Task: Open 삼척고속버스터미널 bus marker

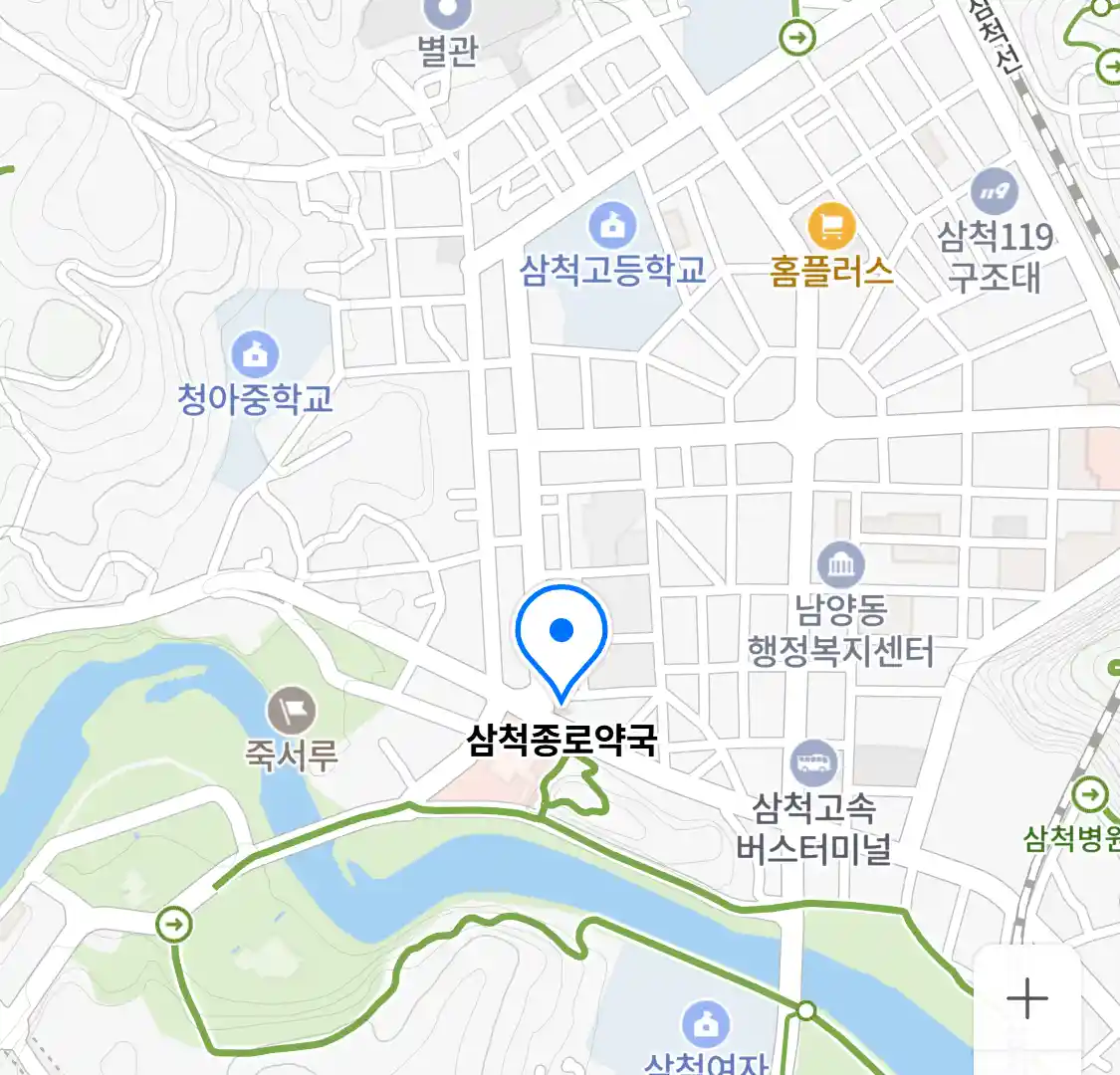Action: tap(814, 763)
